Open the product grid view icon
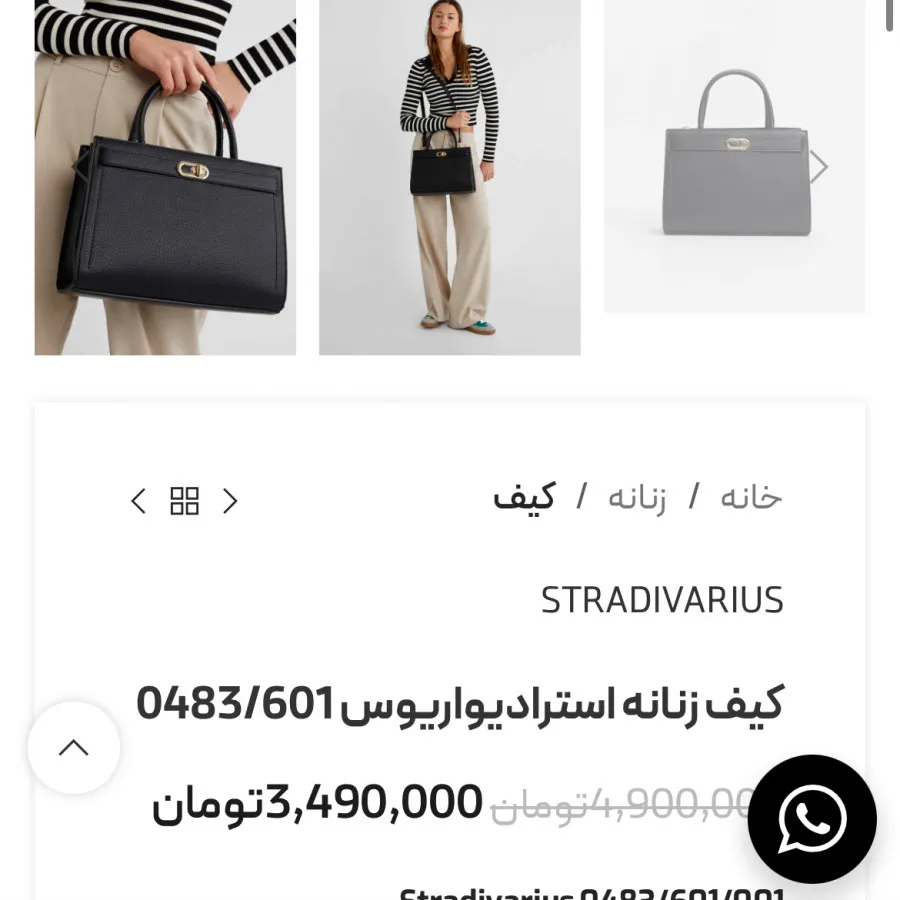The image size is (900, 900). (x=185, y=501)
